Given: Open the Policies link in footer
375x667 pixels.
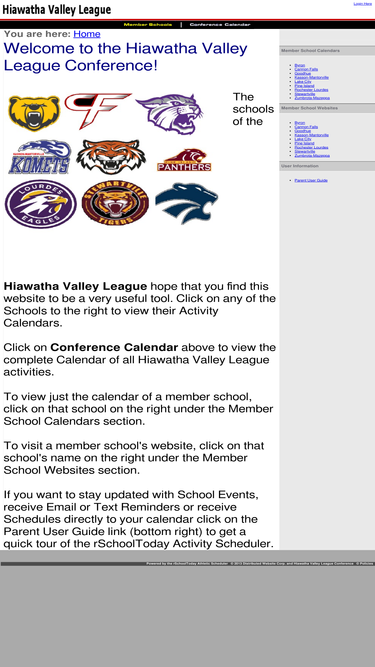Looking at the screenshot, I should pos(366,564).
